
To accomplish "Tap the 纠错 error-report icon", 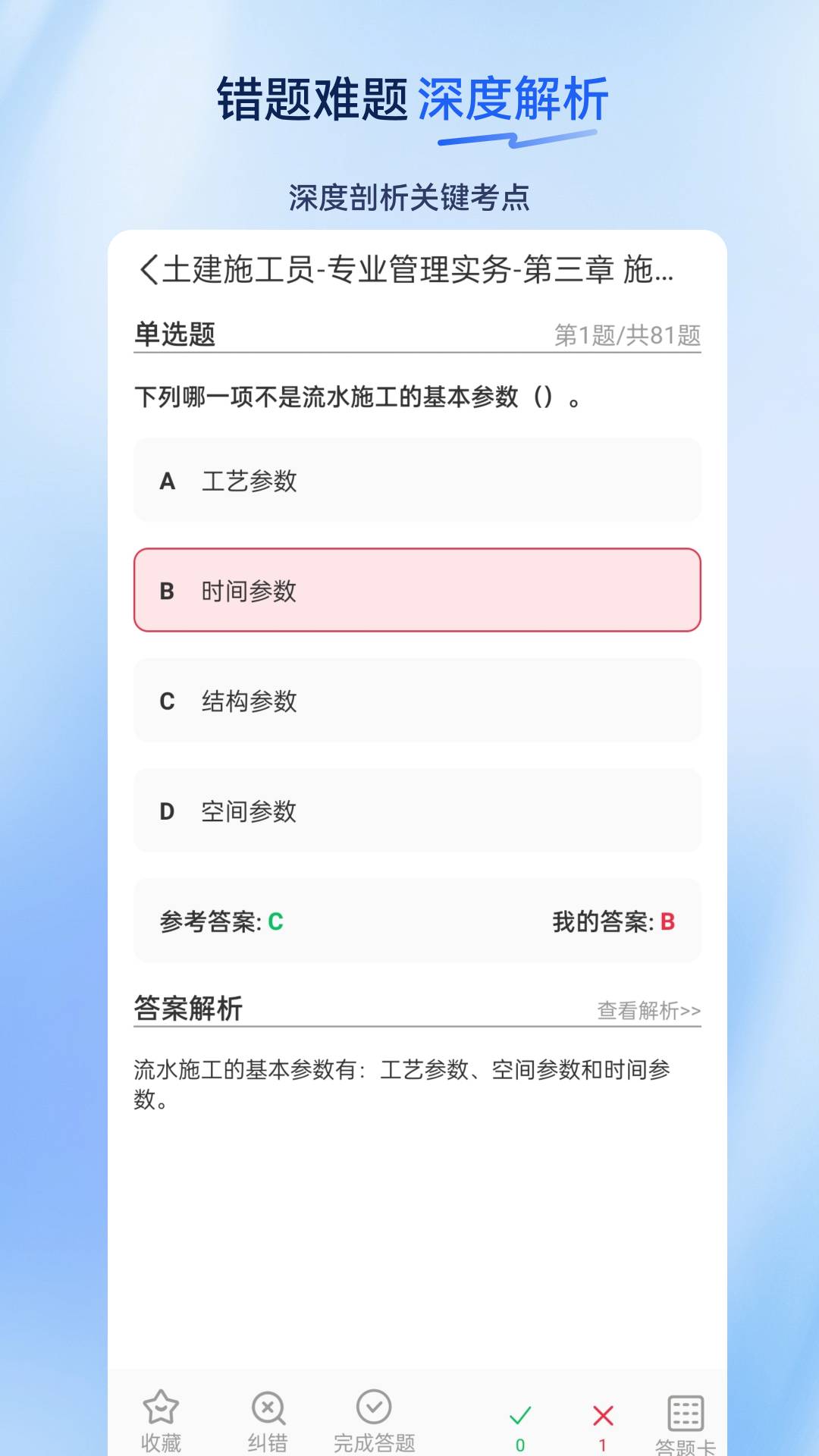I will 267,1412.
